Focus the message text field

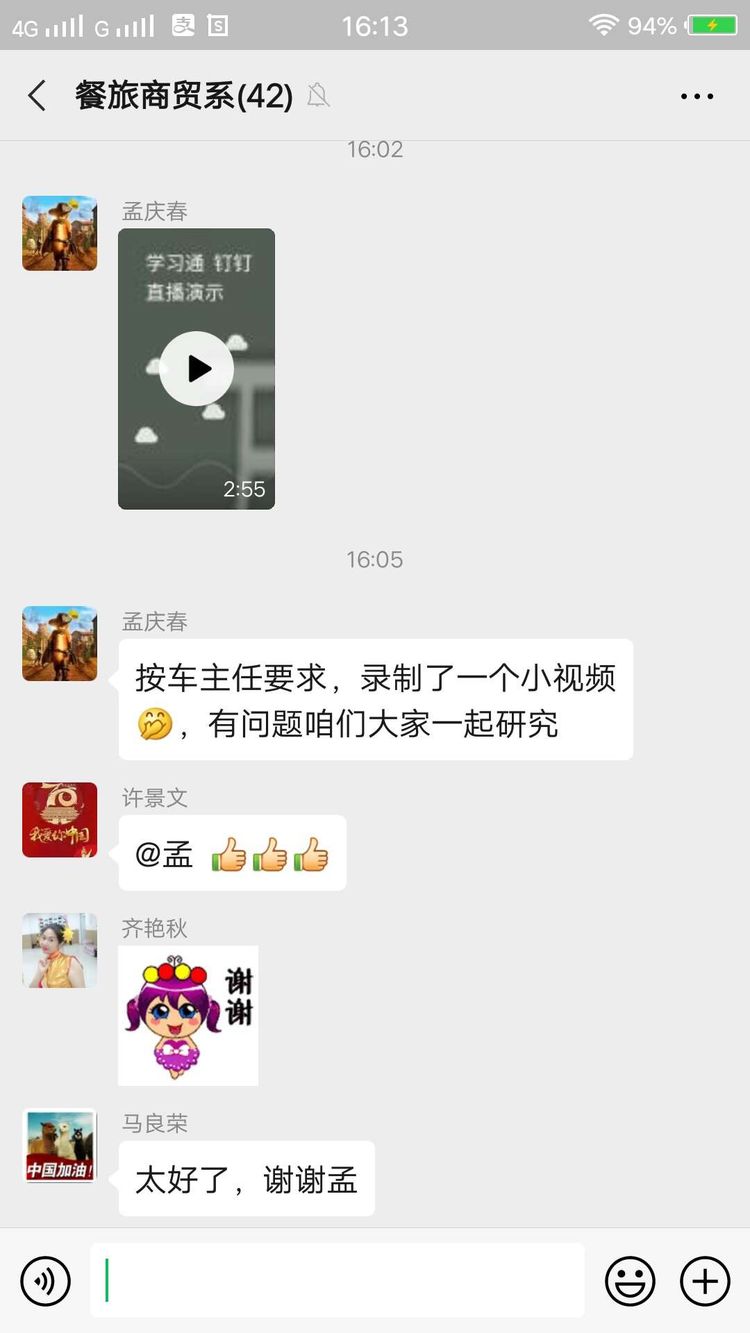[x=337, y=1280]
